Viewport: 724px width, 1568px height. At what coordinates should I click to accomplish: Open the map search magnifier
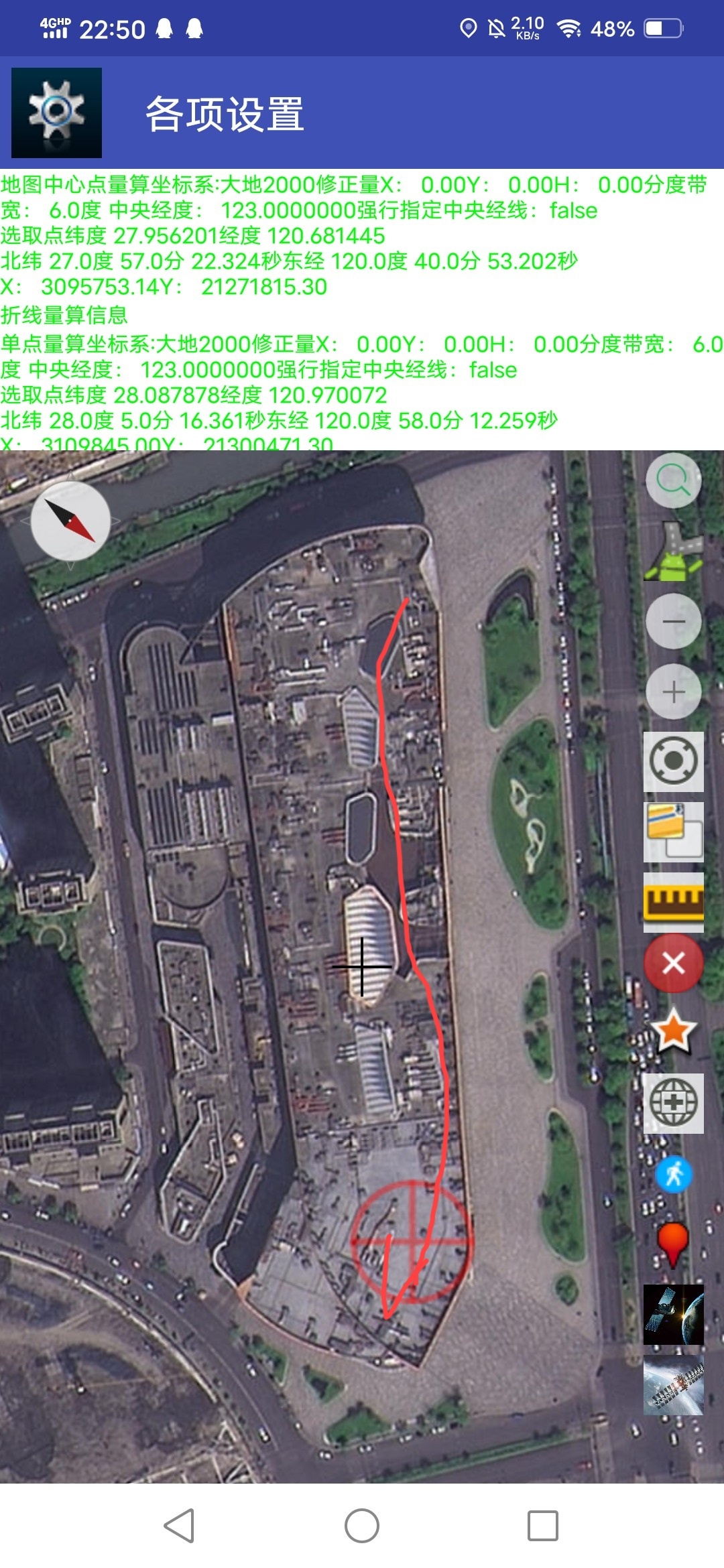(673, 480)
